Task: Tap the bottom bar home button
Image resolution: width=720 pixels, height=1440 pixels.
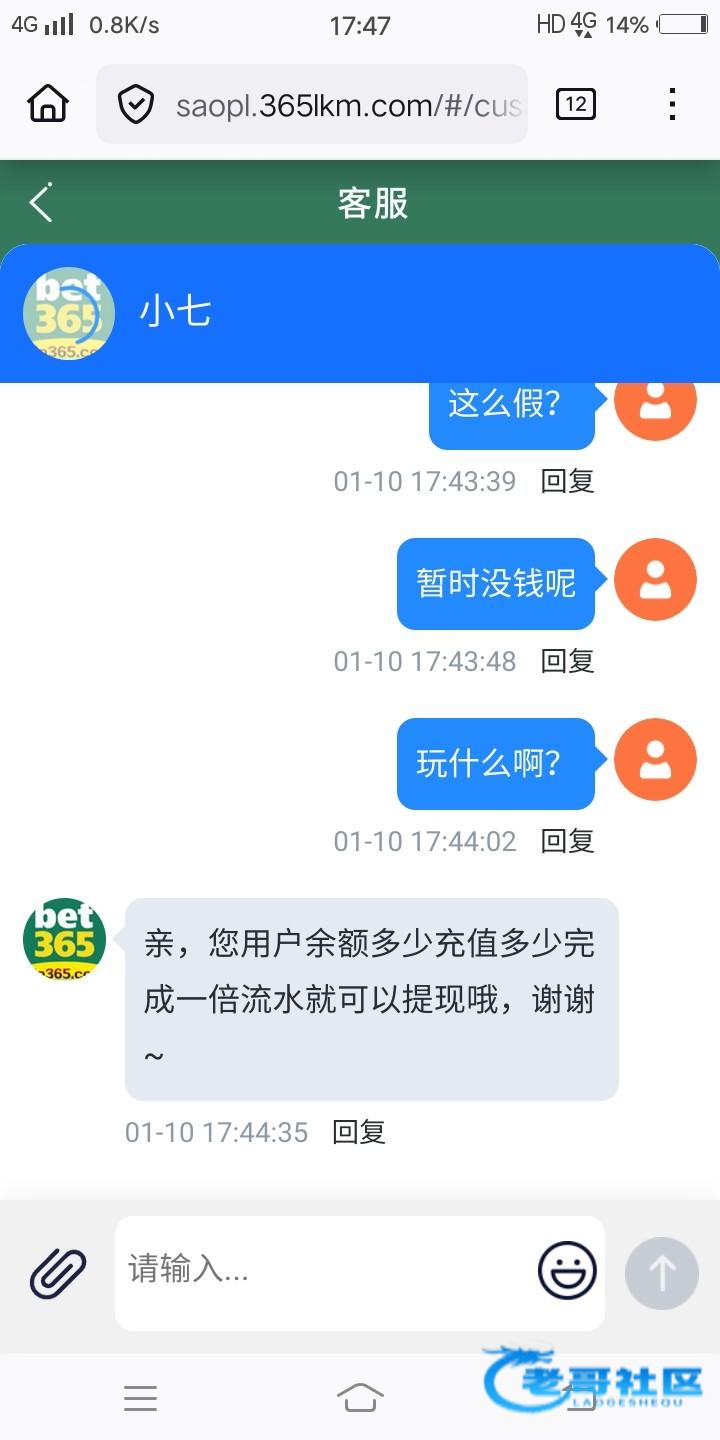Action: (360, 1398)
